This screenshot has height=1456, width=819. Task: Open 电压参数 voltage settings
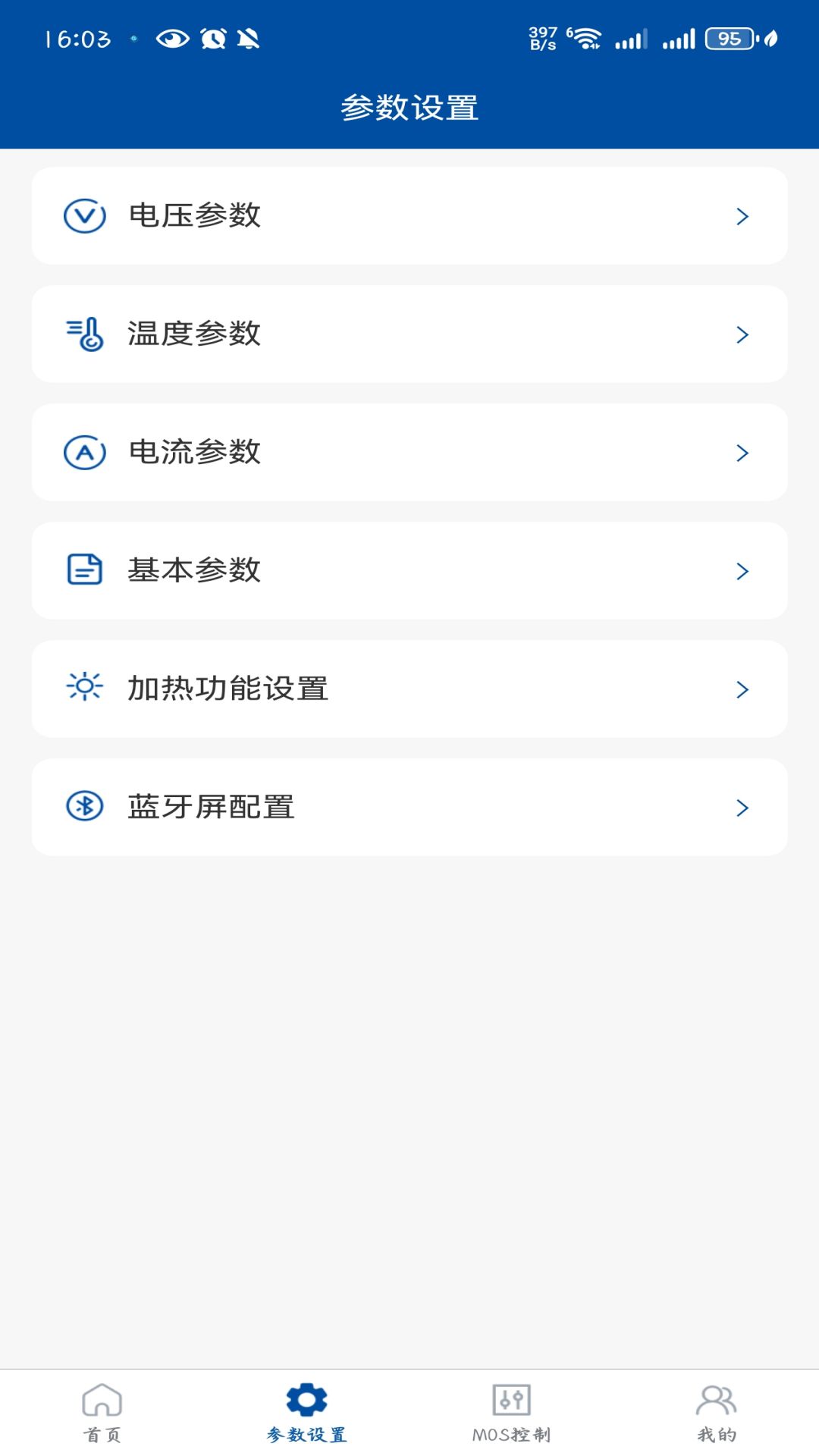click(409, 216)
